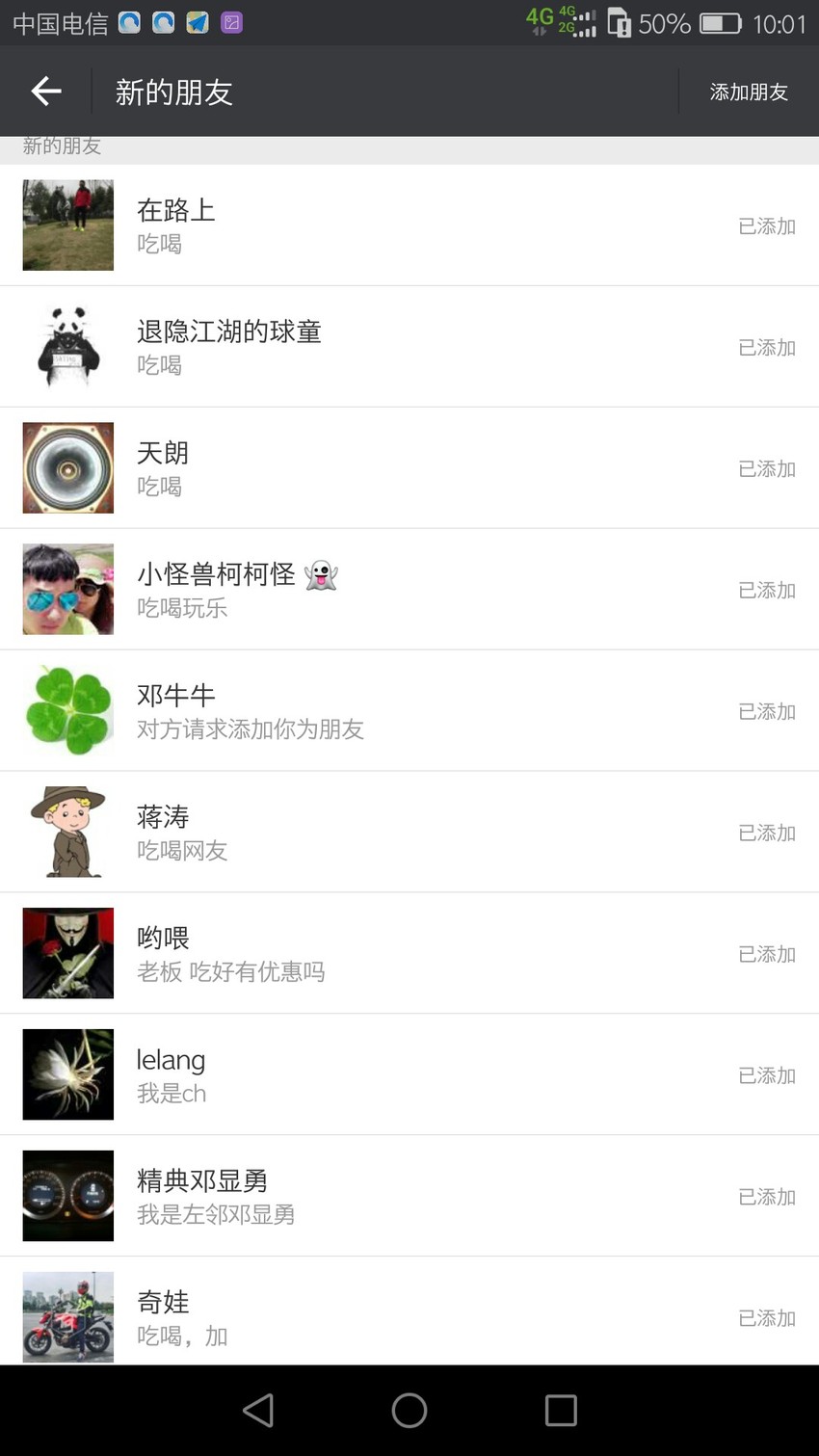Open 哟喂 friend request details

(x=409, y=954)
